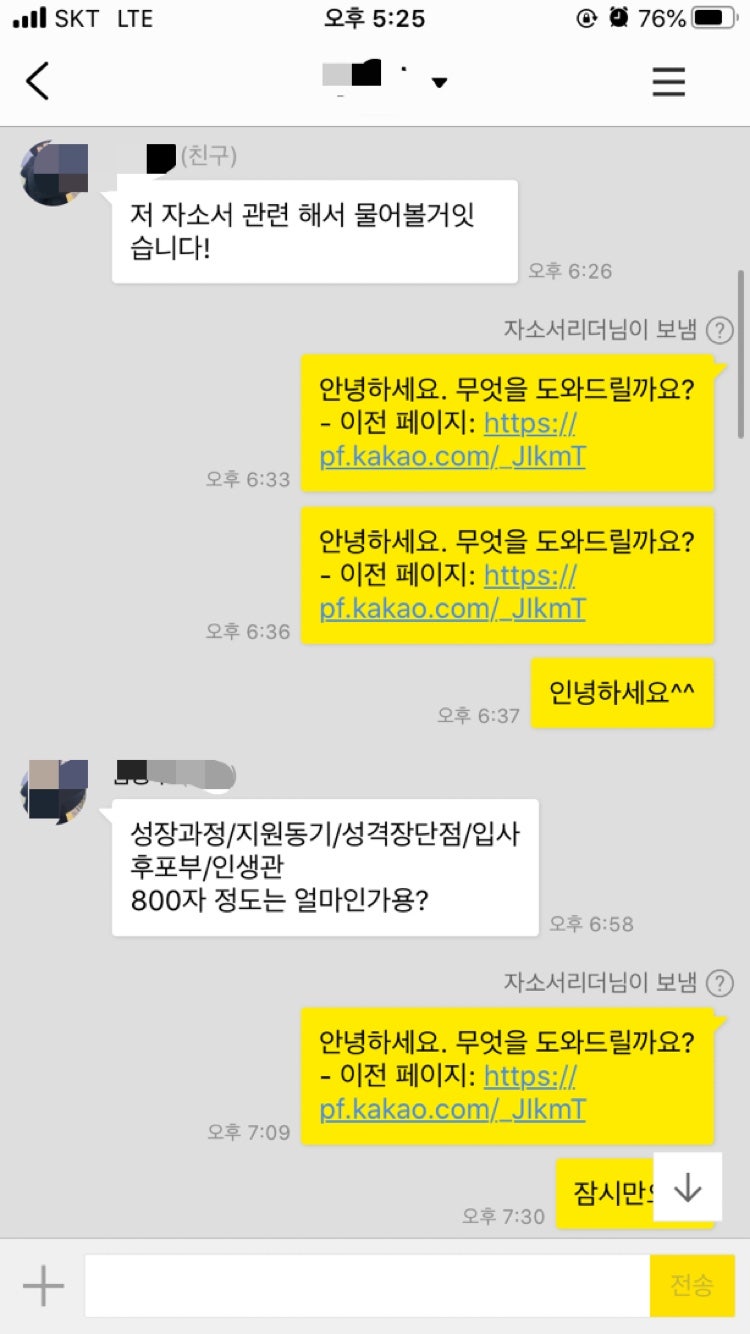Tap the 전송 send button
This screenshot has height=1334, width=750.
(x=692, y=1286)
